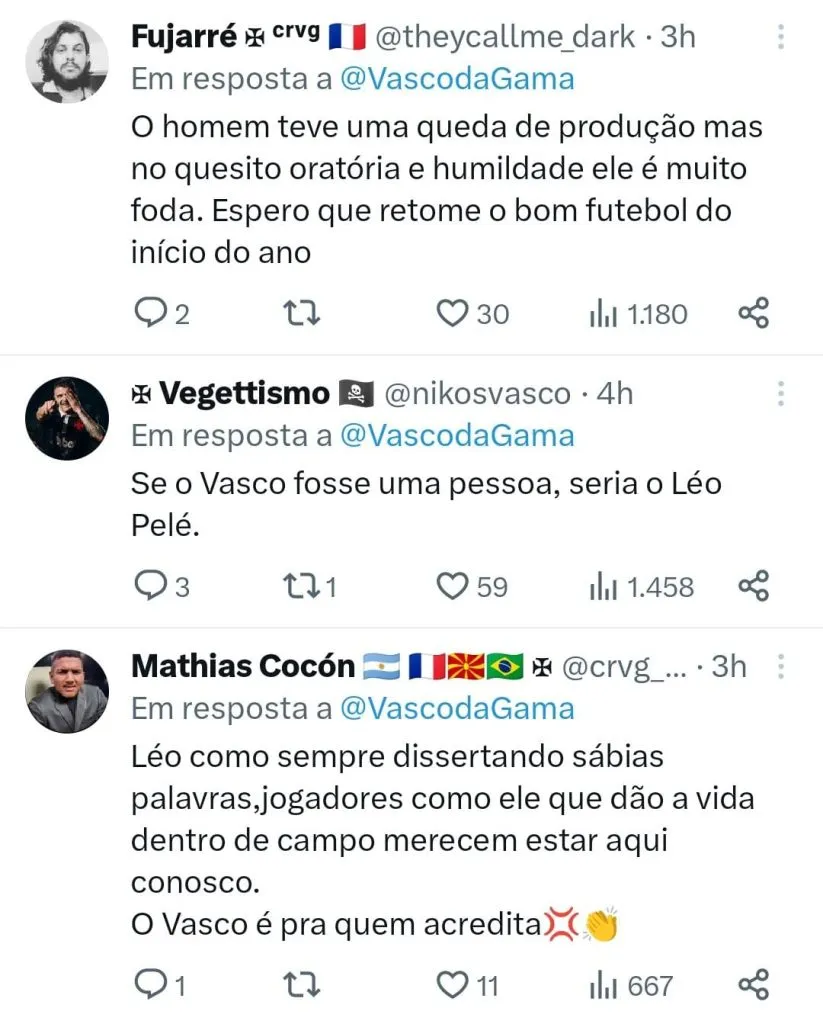Like Fujarré's tweet
The image size is (823, 1024).
[x=453, y=314]
